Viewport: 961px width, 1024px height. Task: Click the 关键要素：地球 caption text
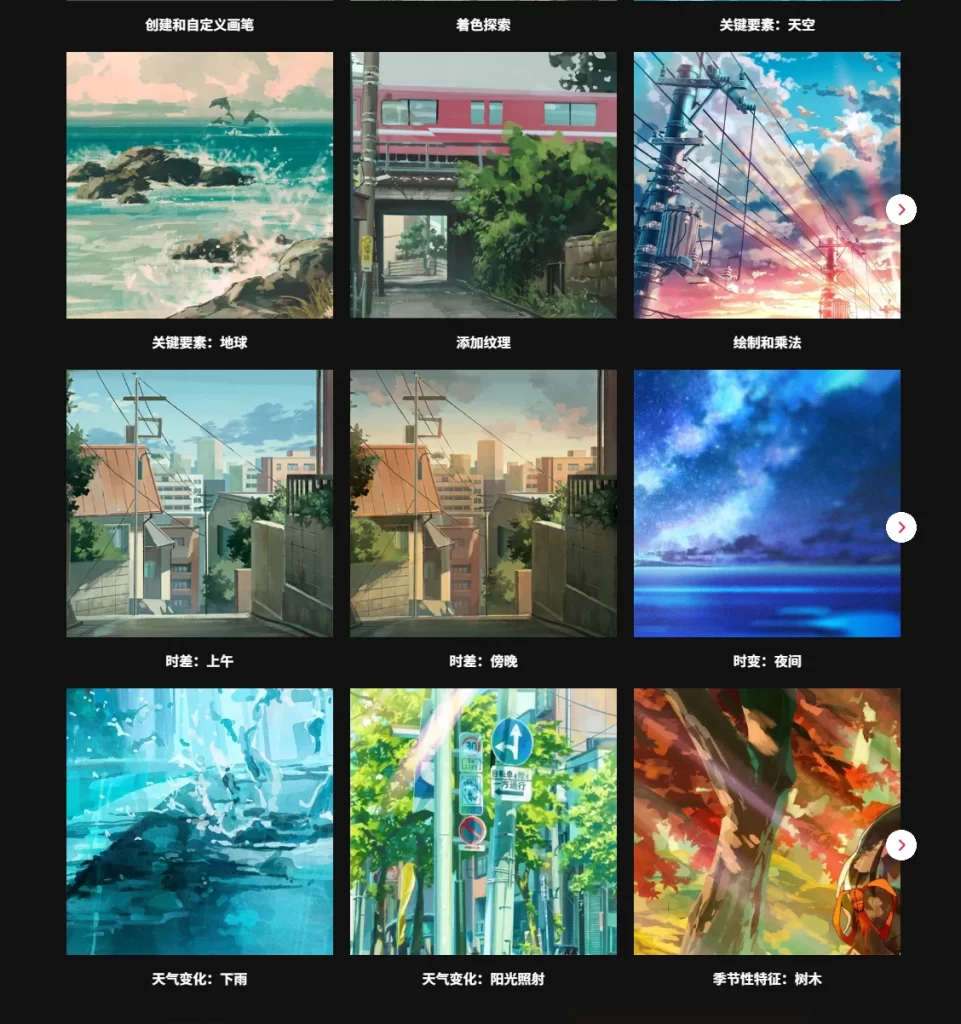pos(199,343)
